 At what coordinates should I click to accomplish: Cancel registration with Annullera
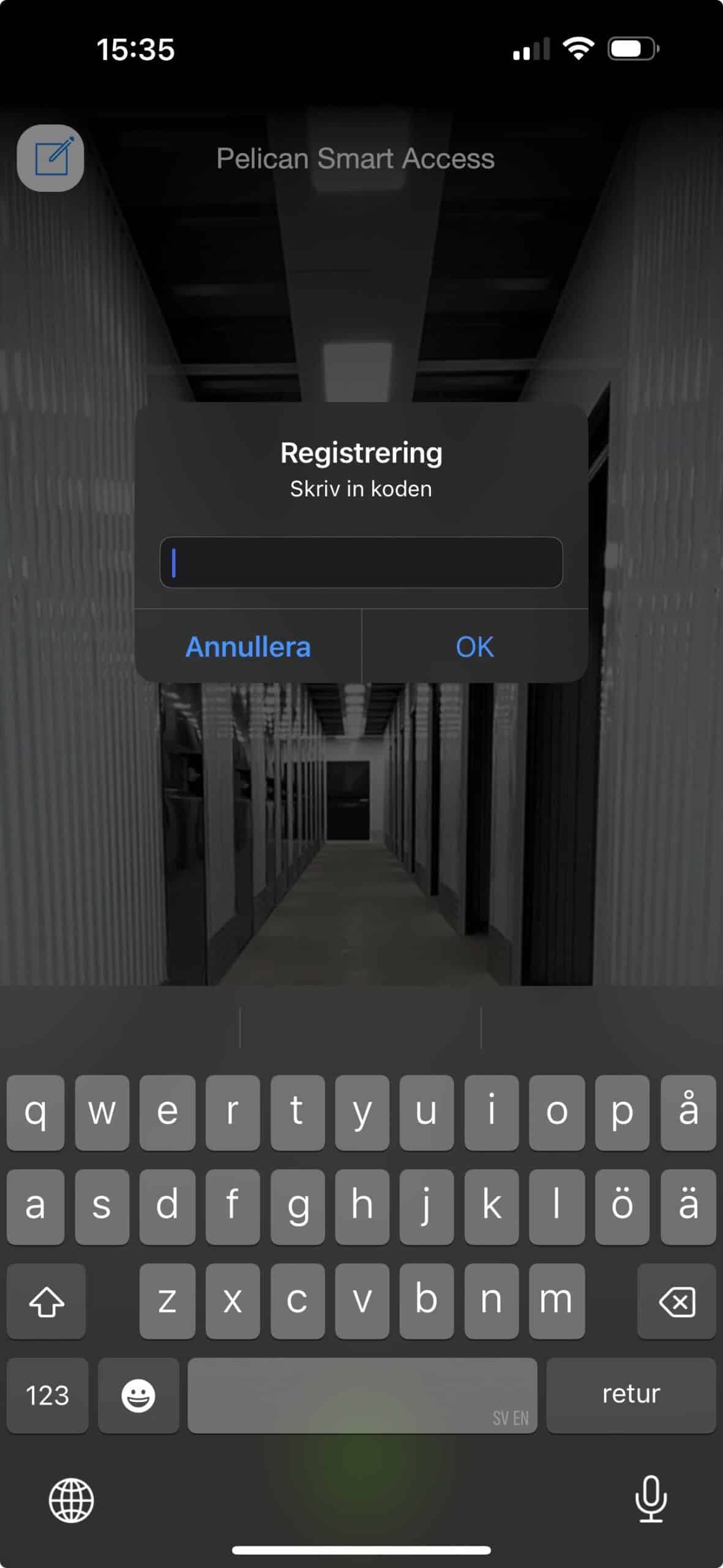click(x=248, y=646)
